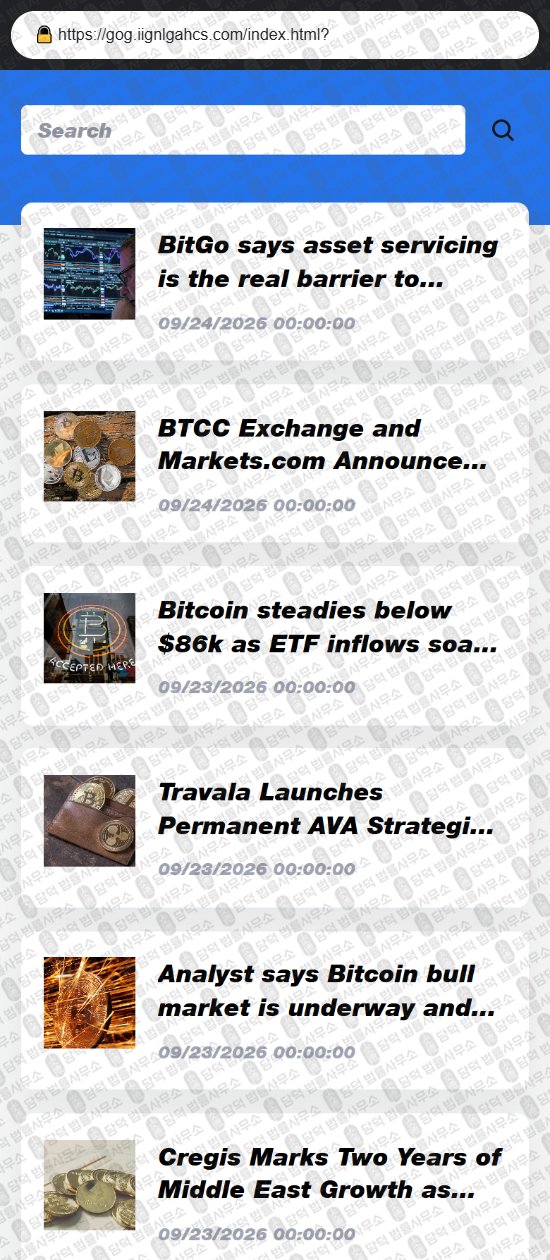The height and width of the screenshot is (1260, 550).
Task: Read Bitcoin steadies below $86k story
Action: click(x=275, y=646)
